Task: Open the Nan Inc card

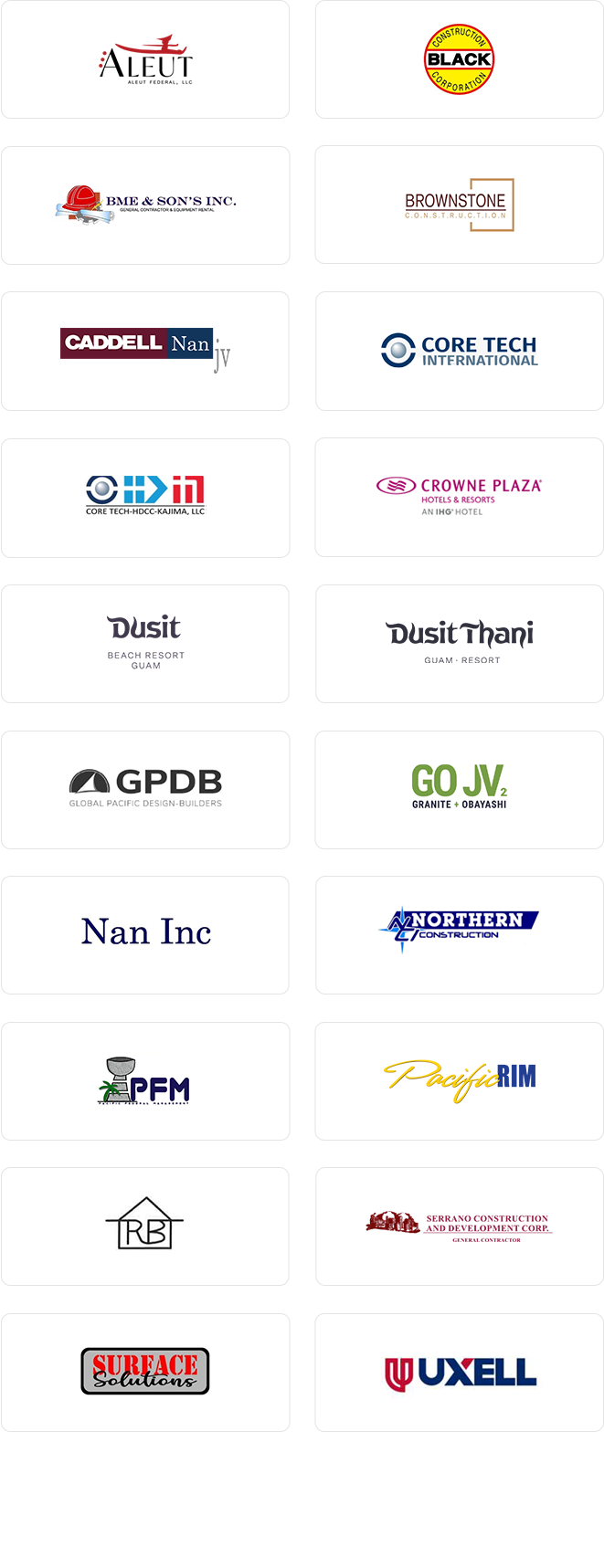Action: [145, 935]
